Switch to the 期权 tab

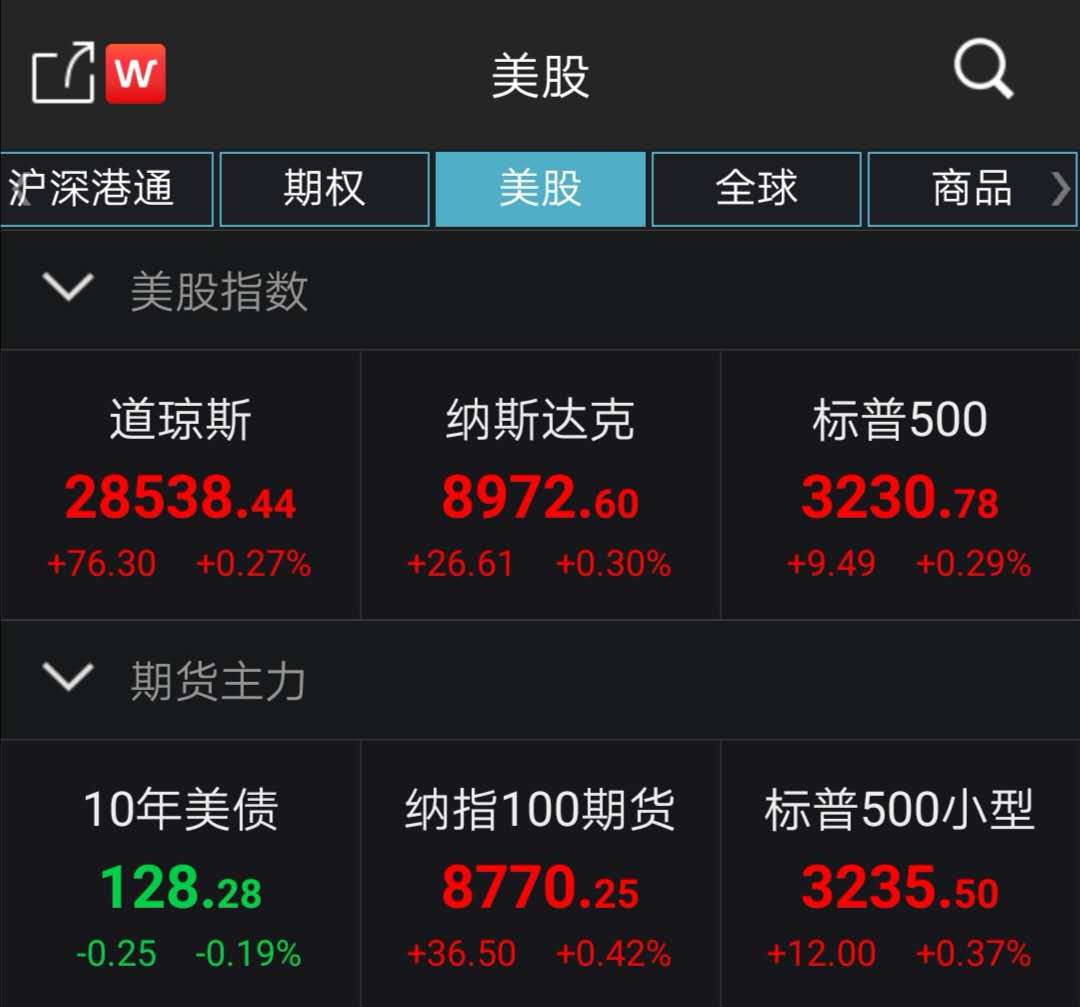(324, 189)
